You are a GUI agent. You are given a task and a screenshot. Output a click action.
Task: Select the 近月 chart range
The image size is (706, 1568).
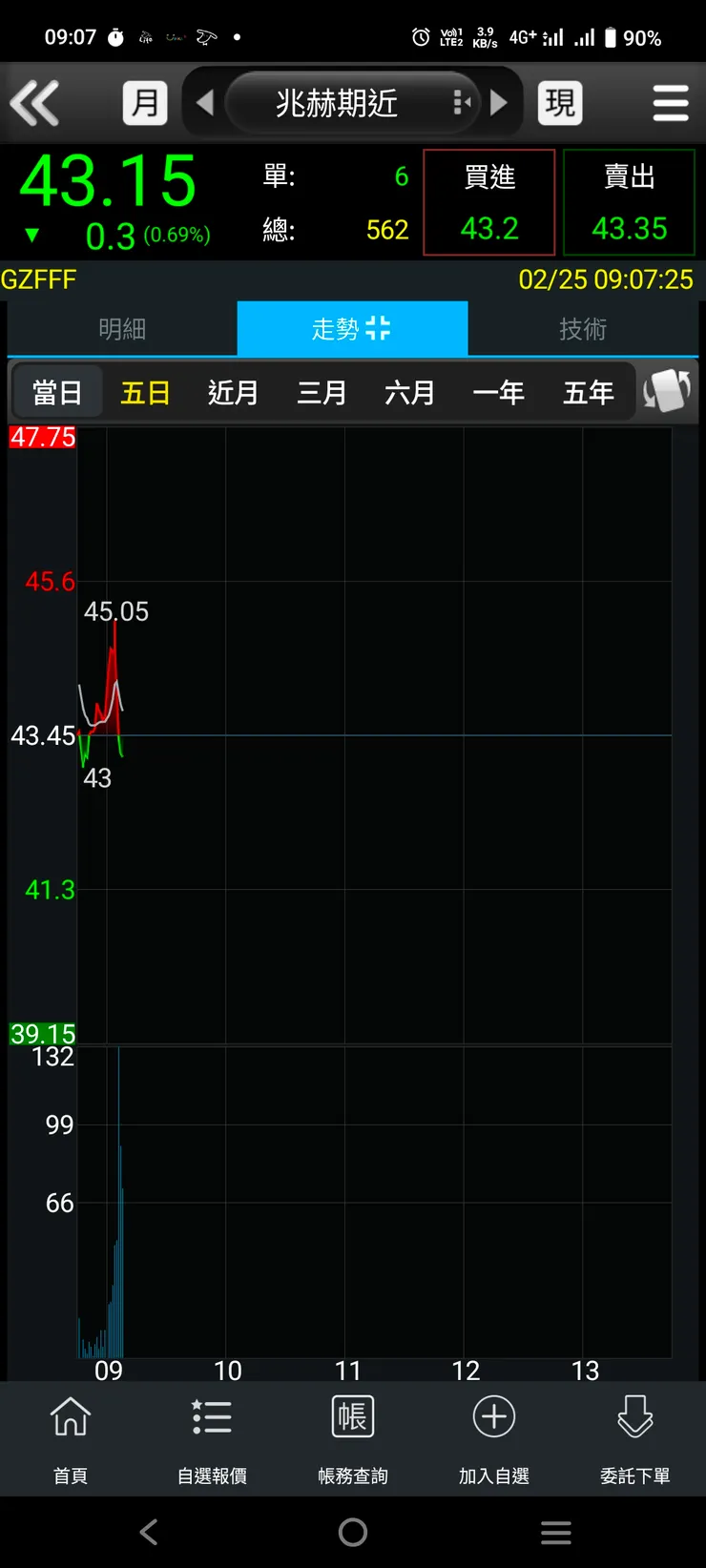(233, 392)
